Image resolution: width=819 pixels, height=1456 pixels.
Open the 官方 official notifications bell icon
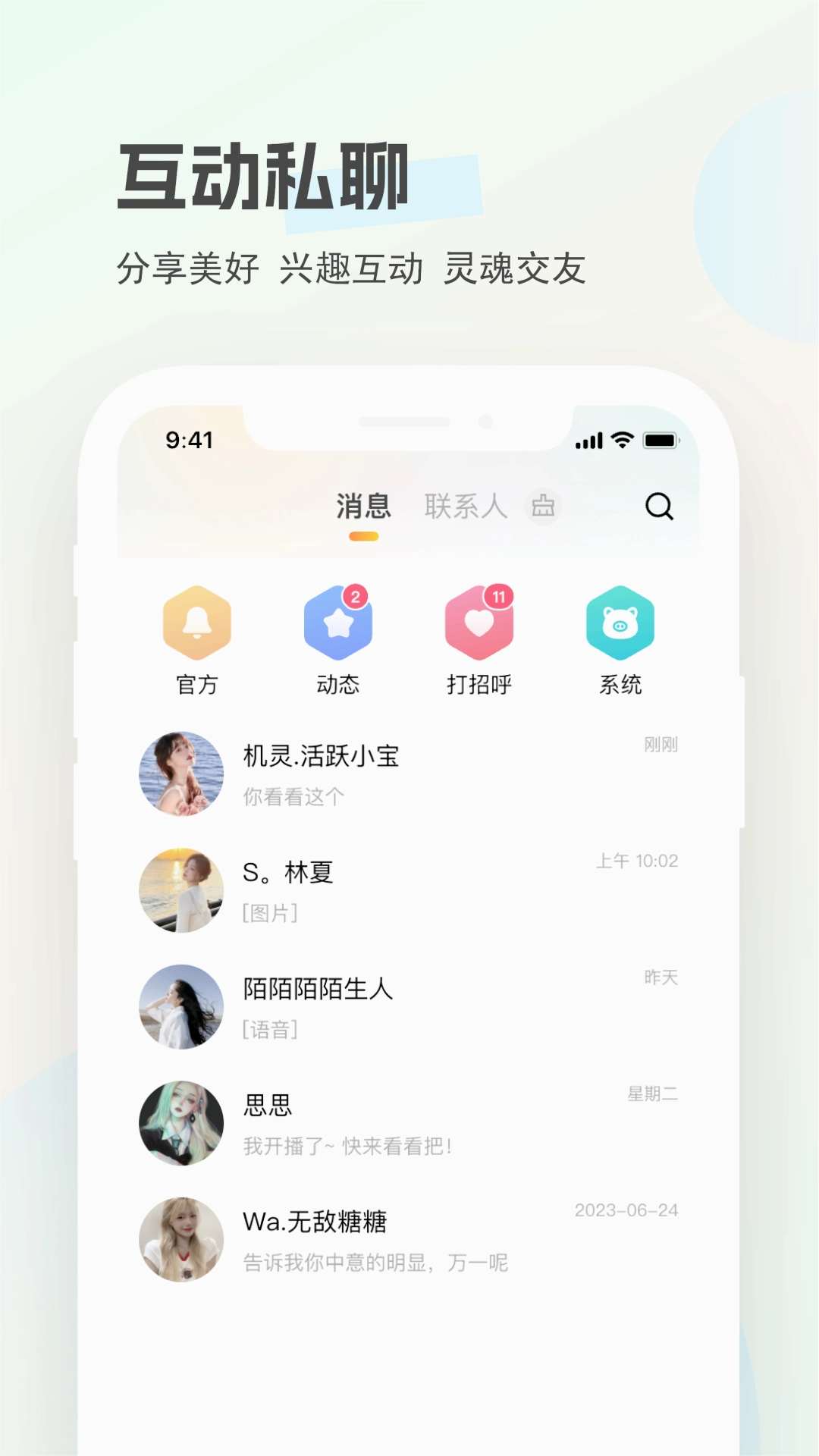click(196, 623)
